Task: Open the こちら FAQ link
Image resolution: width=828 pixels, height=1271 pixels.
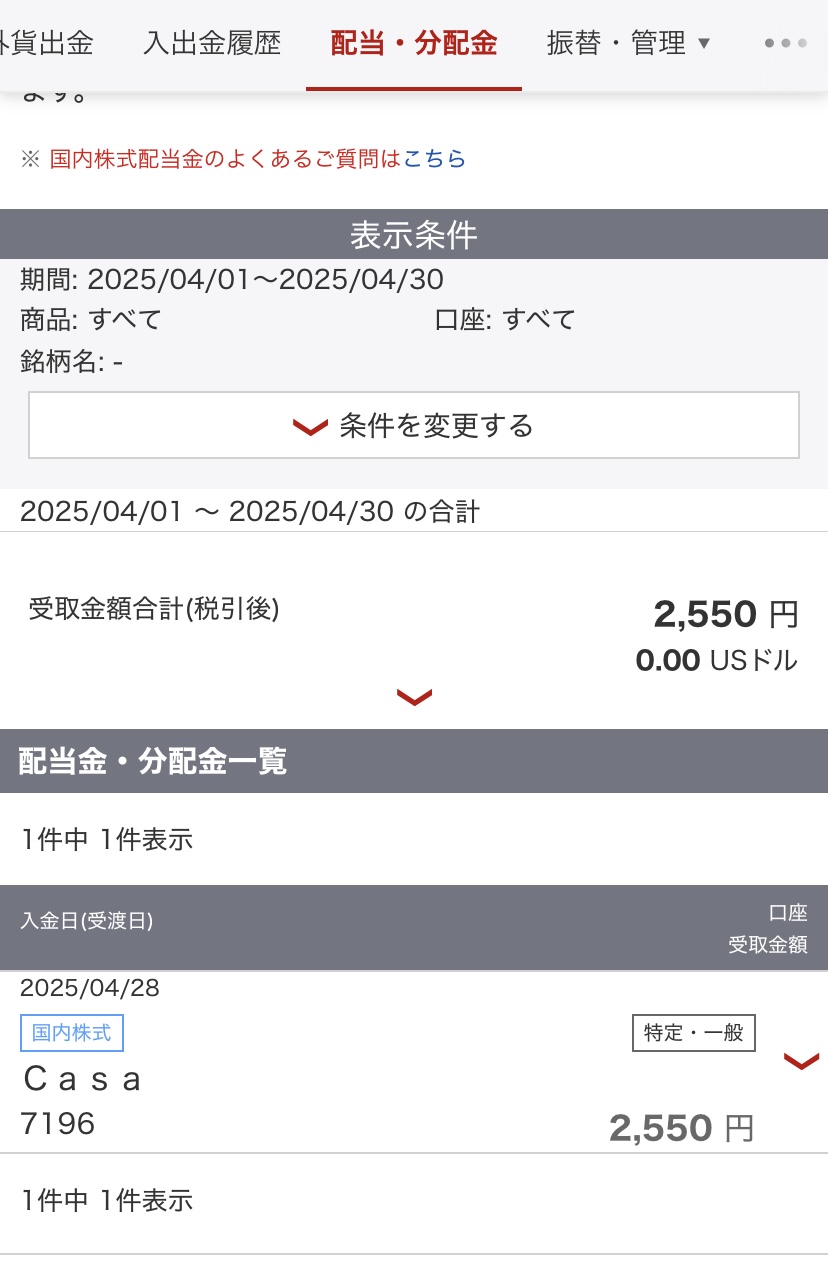Action: [x=434, y=159]
